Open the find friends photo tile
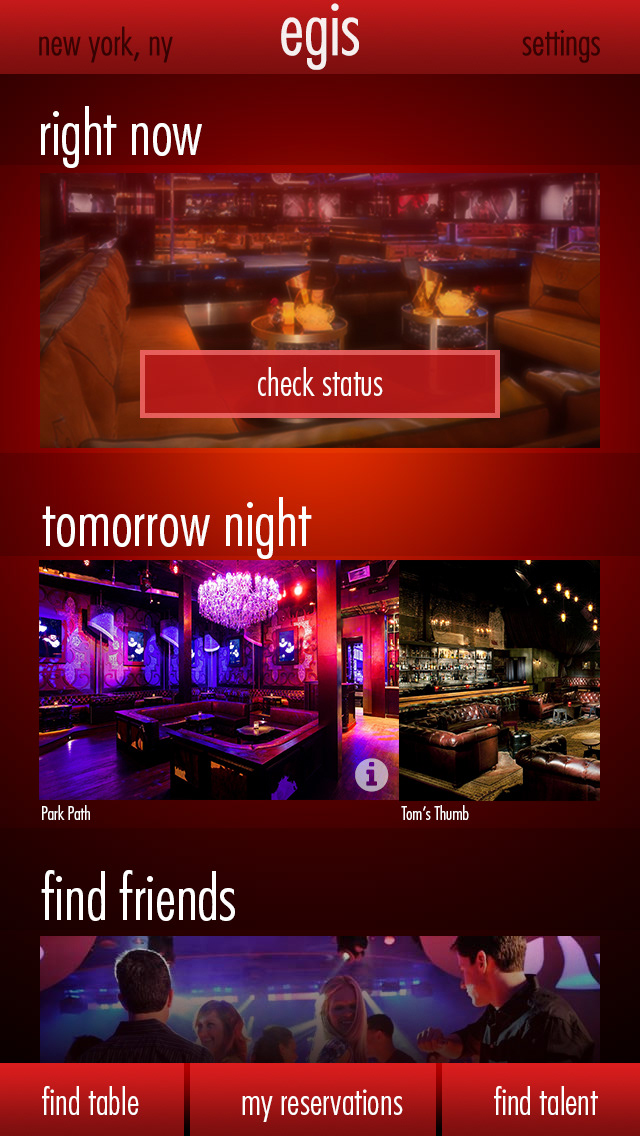640x1136 pixels. click(320, 998)
